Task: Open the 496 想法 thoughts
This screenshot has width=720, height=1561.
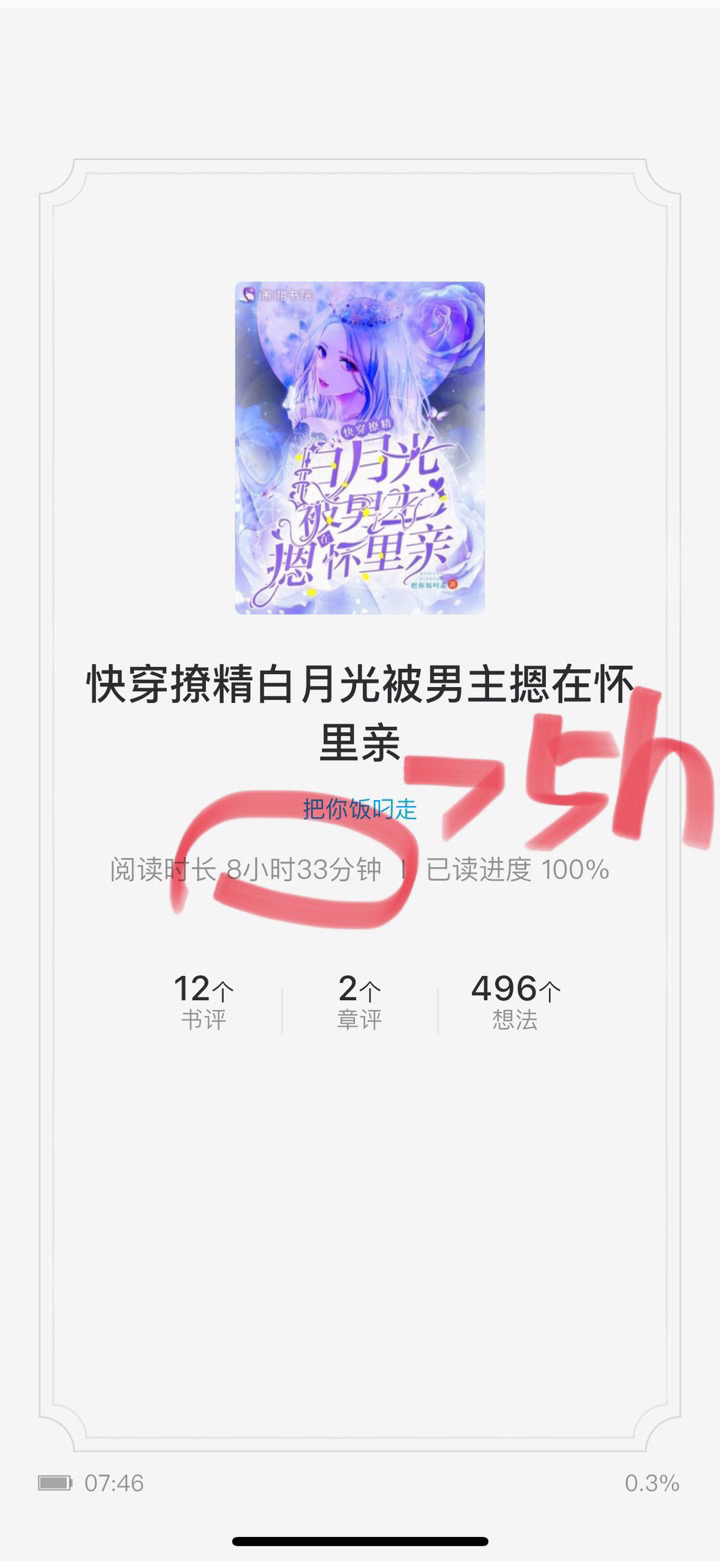Action: (515, 1002)
